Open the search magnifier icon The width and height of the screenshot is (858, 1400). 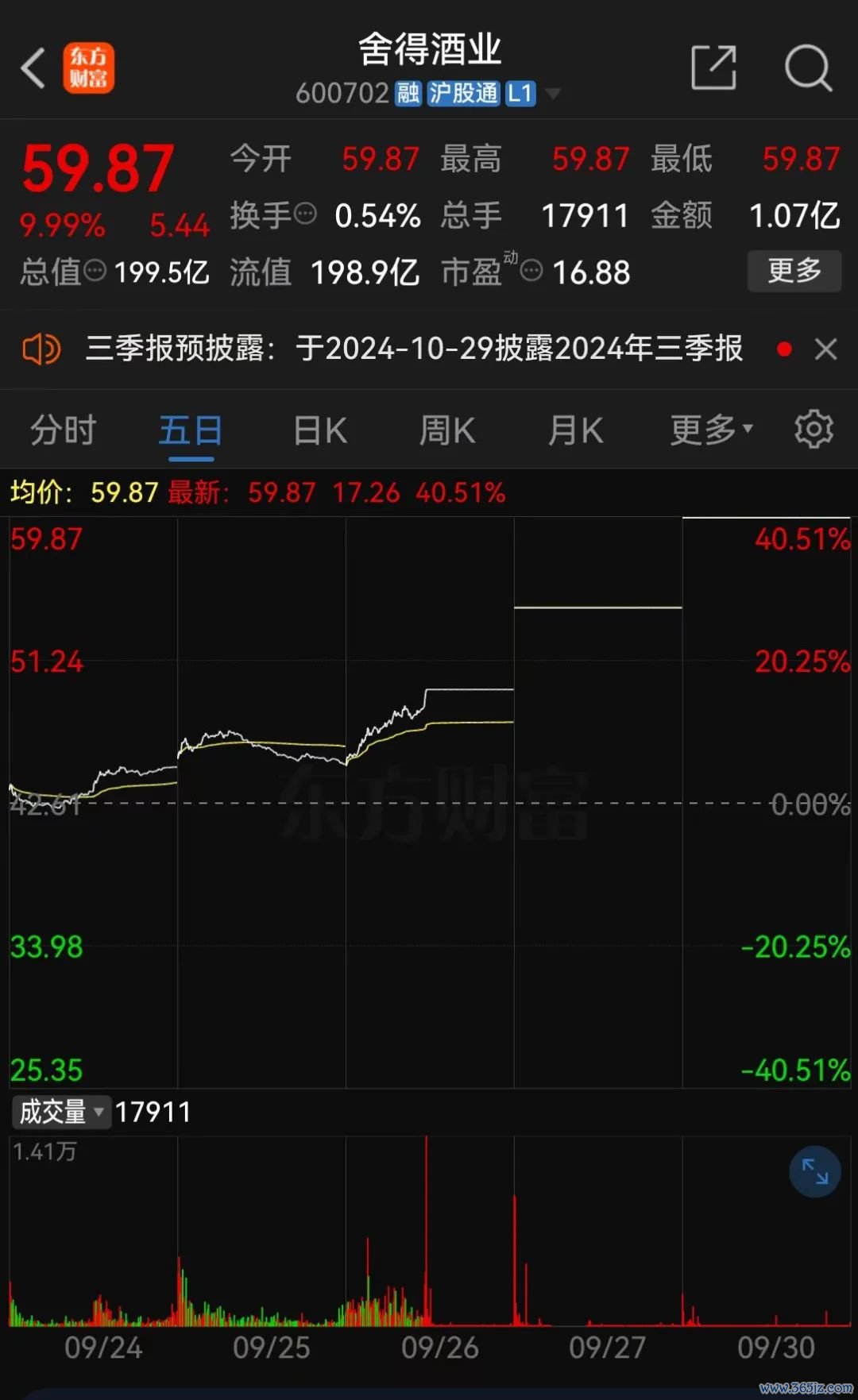click(x=808, y=68)
